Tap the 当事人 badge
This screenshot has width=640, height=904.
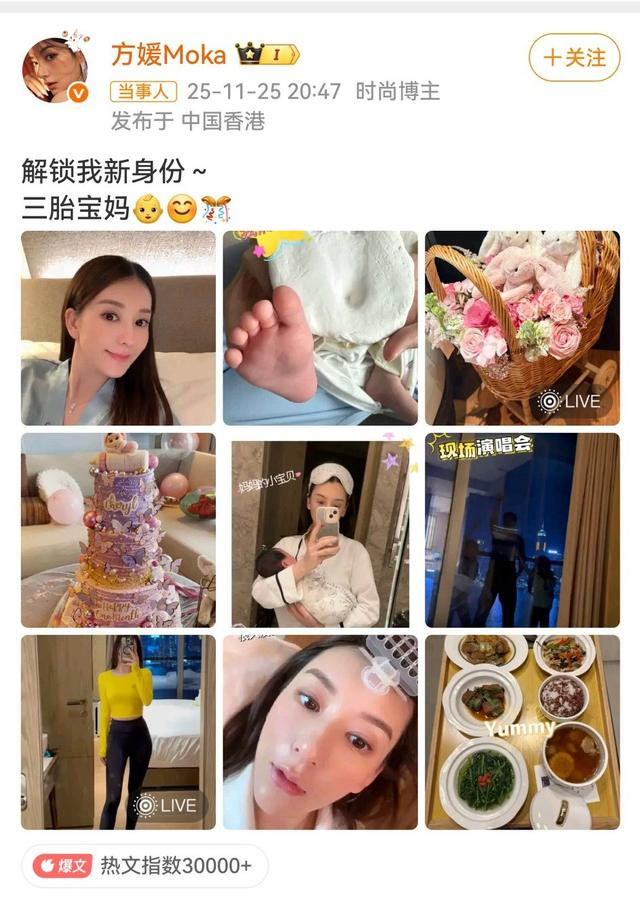pyautogui.click(x=142, y=91)
